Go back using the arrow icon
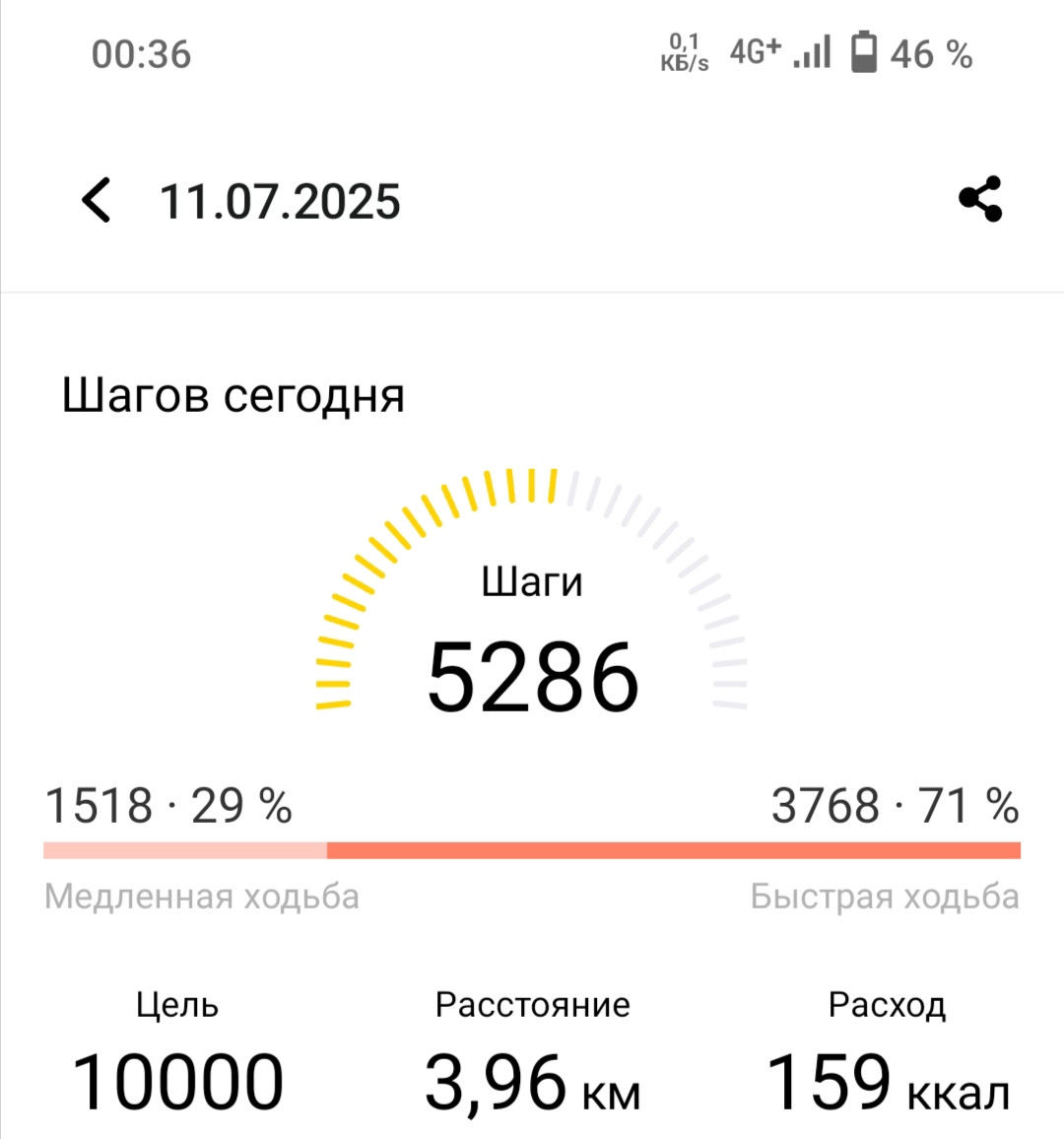The height and width of the screenshot is (1139, 1064). (x=96, y=200)
